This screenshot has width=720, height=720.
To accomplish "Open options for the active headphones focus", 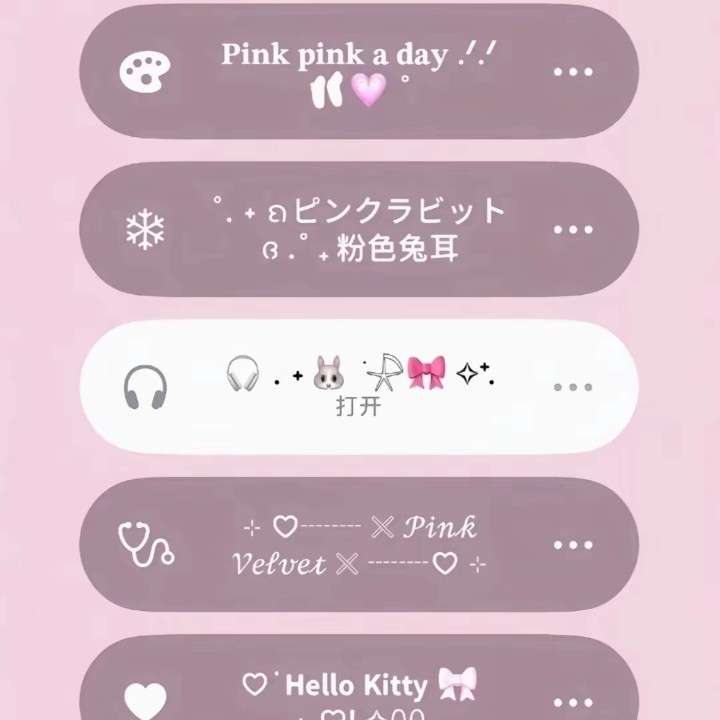I will coord(573,387).
